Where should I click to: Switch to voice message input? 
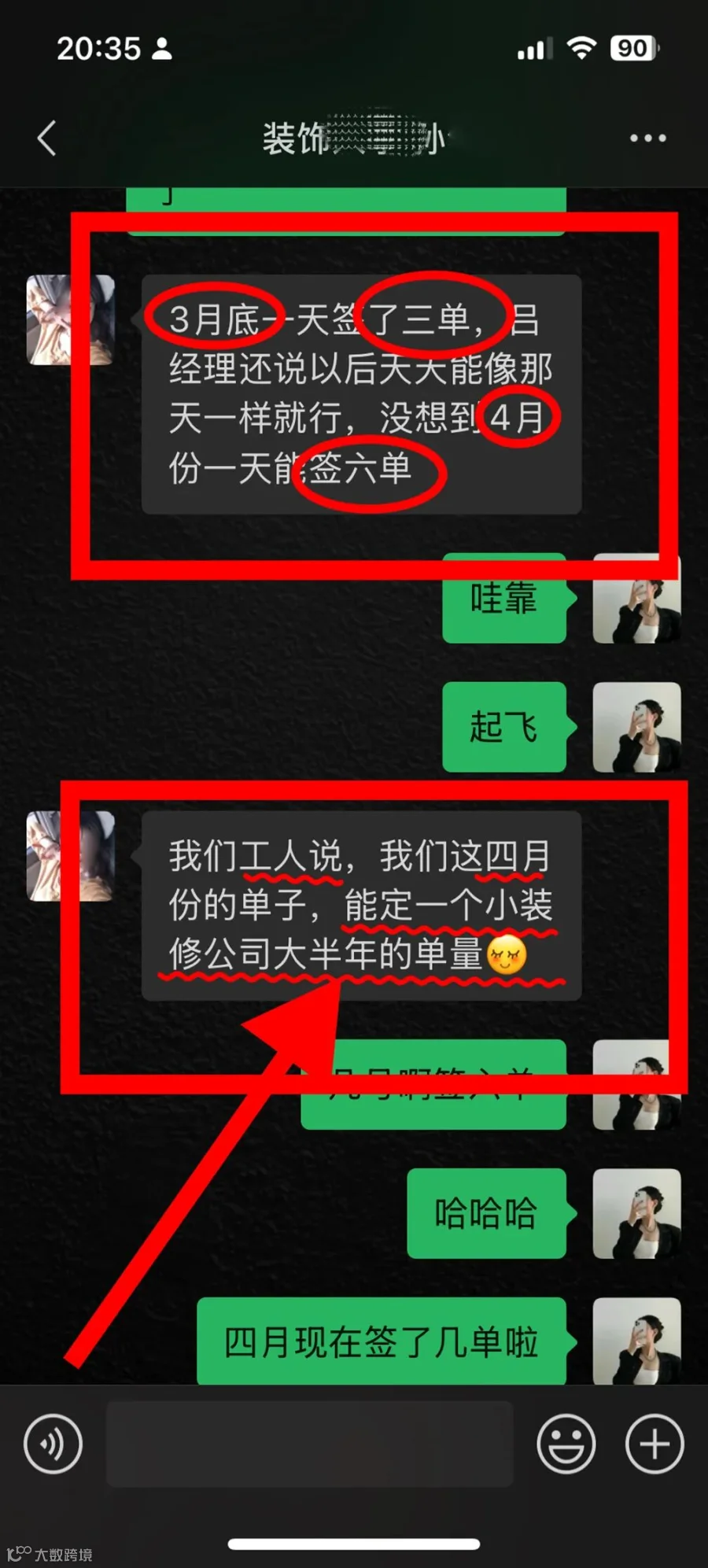coord(53,1444)
